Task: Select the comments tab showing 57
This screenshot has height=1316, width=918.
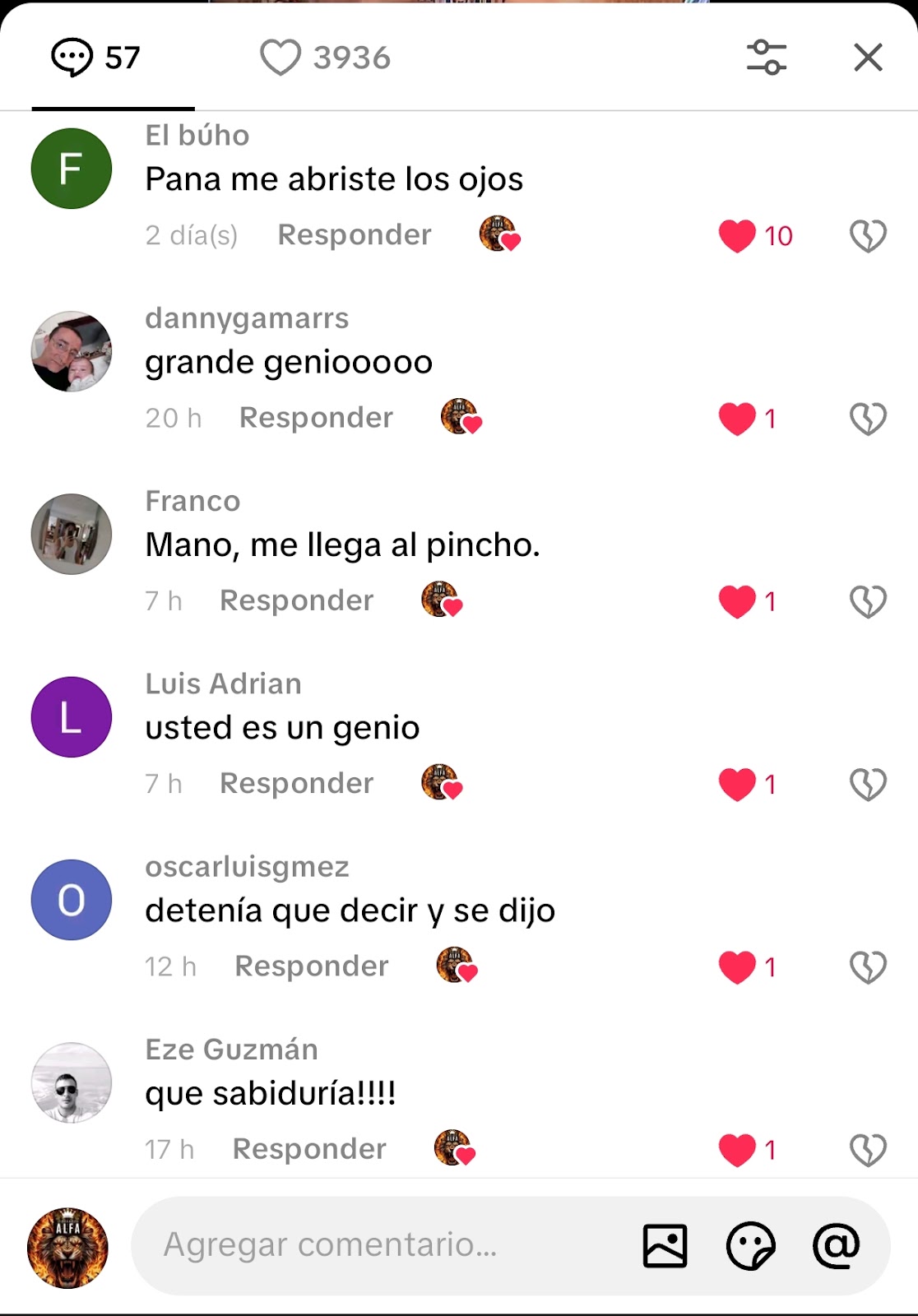Action: [x=96, y=58]
